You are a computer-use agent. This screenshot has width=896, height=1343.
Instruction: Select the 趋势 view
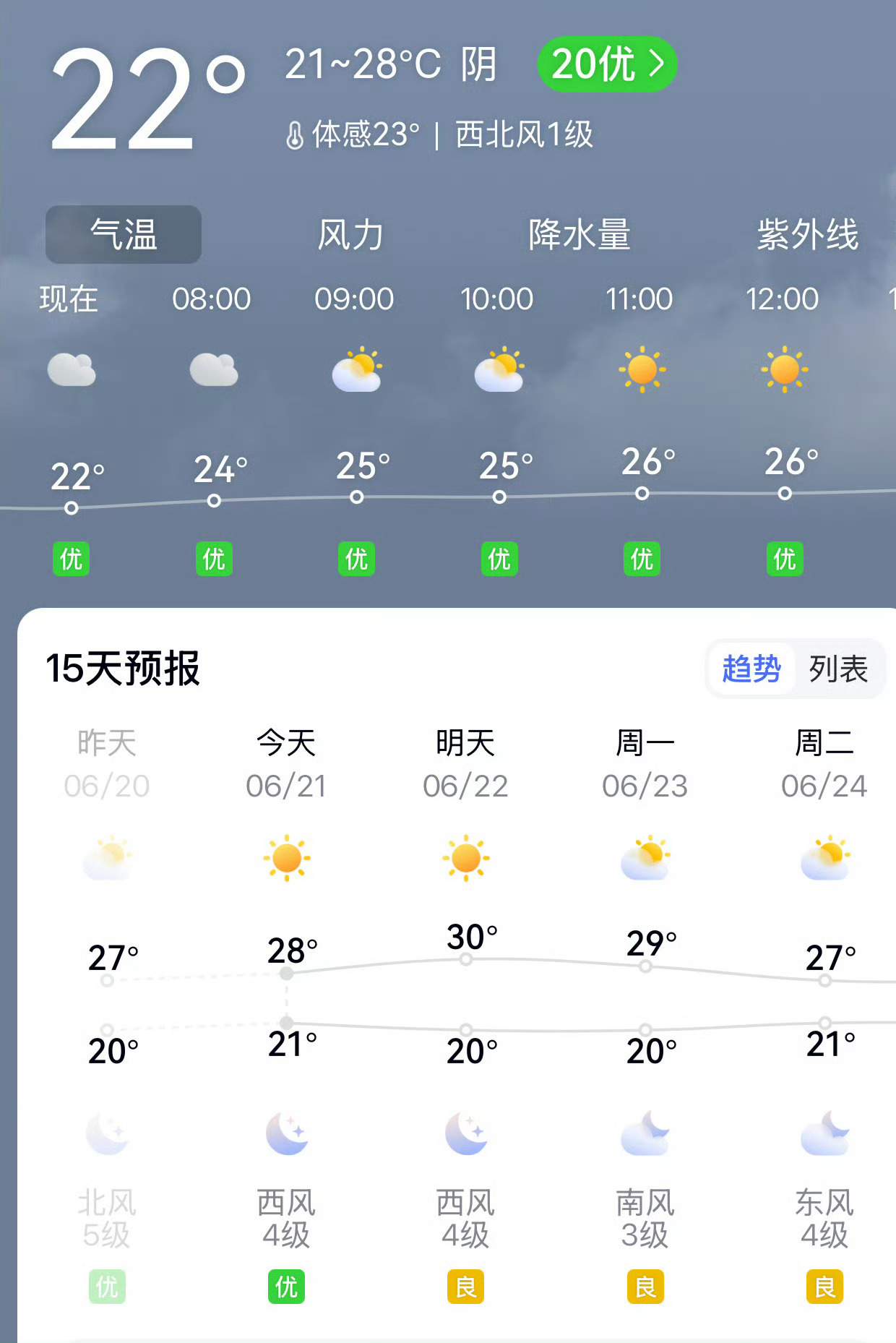click(751, 669)
